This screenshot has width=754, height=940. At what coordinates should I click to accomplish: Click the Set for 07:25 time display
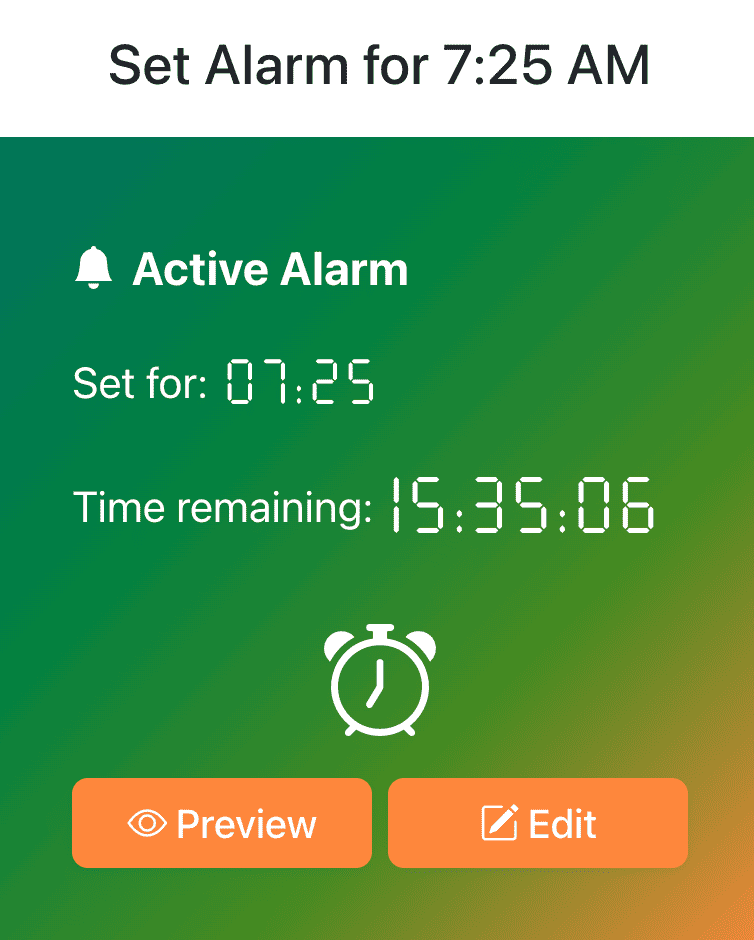pyautogui.click(x=298, y=380)
